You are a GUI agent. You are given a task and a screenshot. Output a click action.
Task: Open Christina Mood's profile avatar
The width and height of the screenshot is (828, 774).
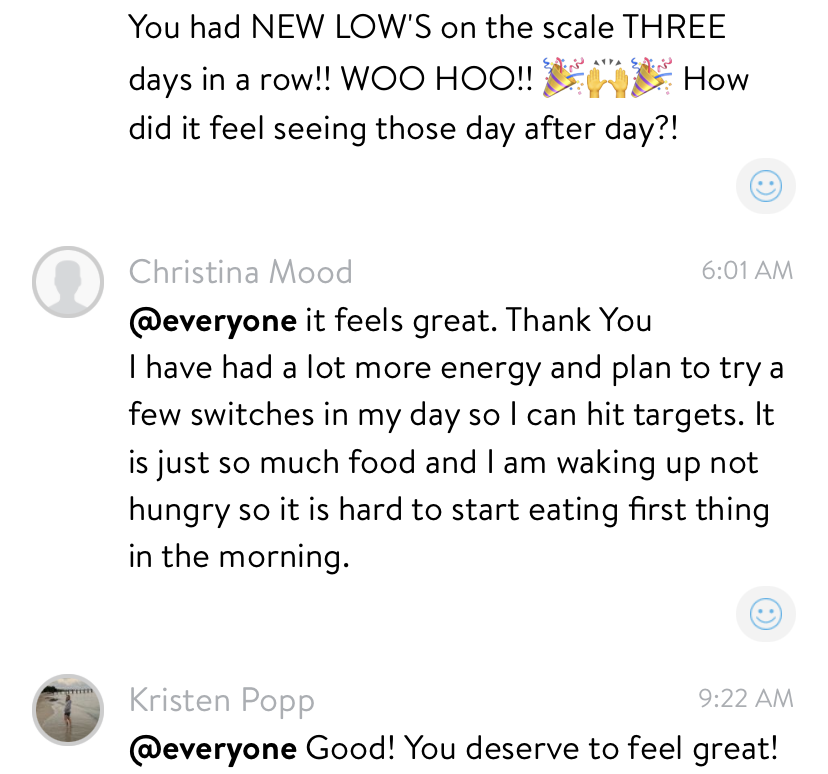click(x=68, y=282)
